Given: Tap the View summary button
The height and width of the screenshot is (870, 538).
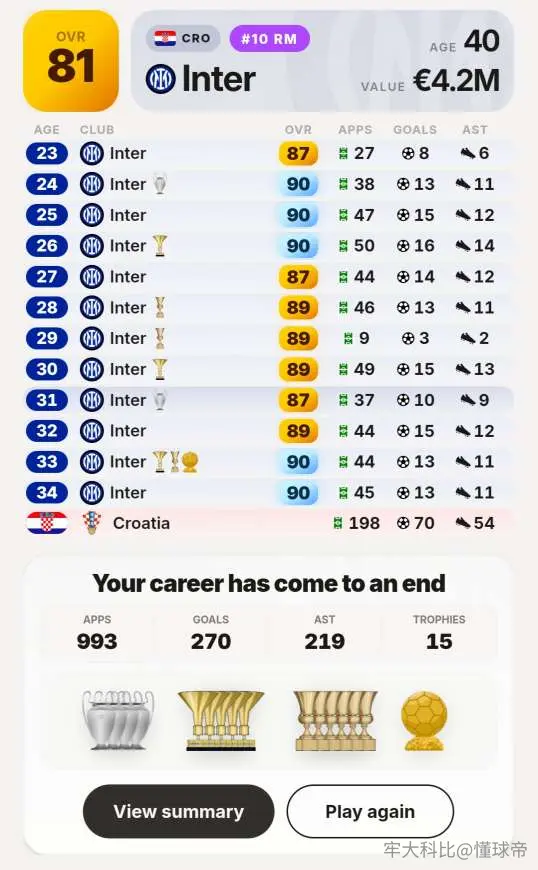Looking at the screenshot, I should (x=179, y=811).
